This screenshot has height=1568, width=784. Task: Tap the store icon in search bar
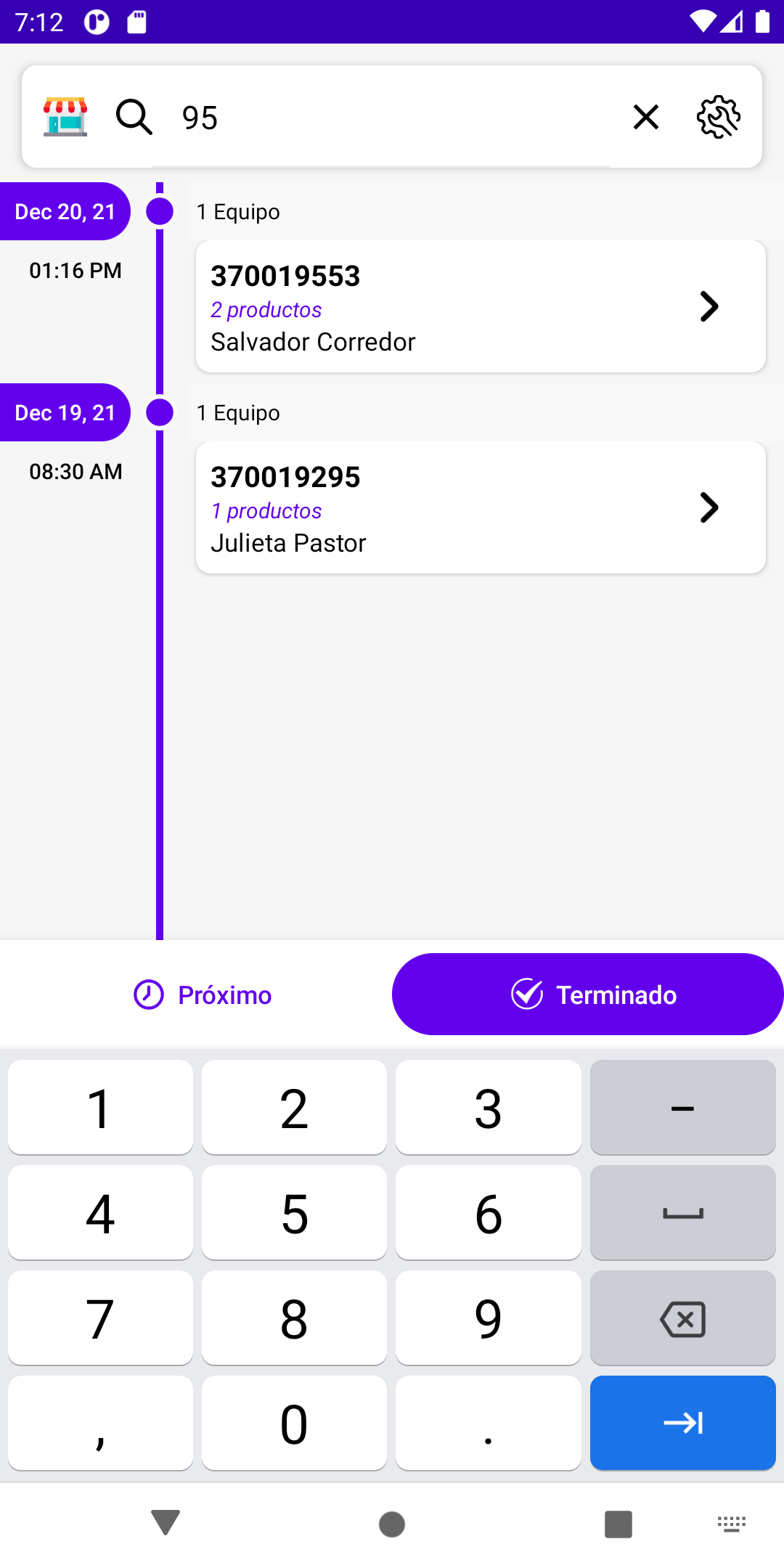65,117
